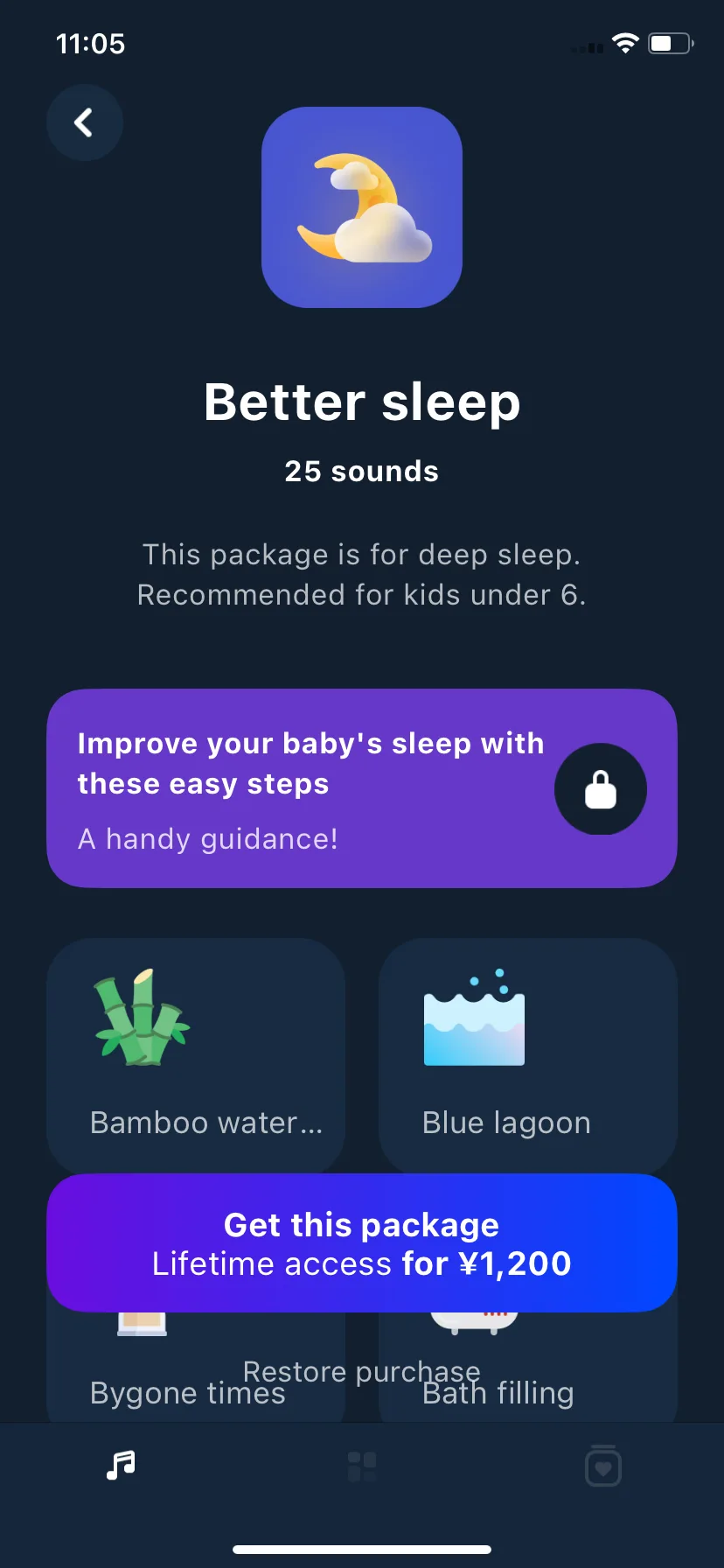Tap Restore purchase link

(361, 1371)
